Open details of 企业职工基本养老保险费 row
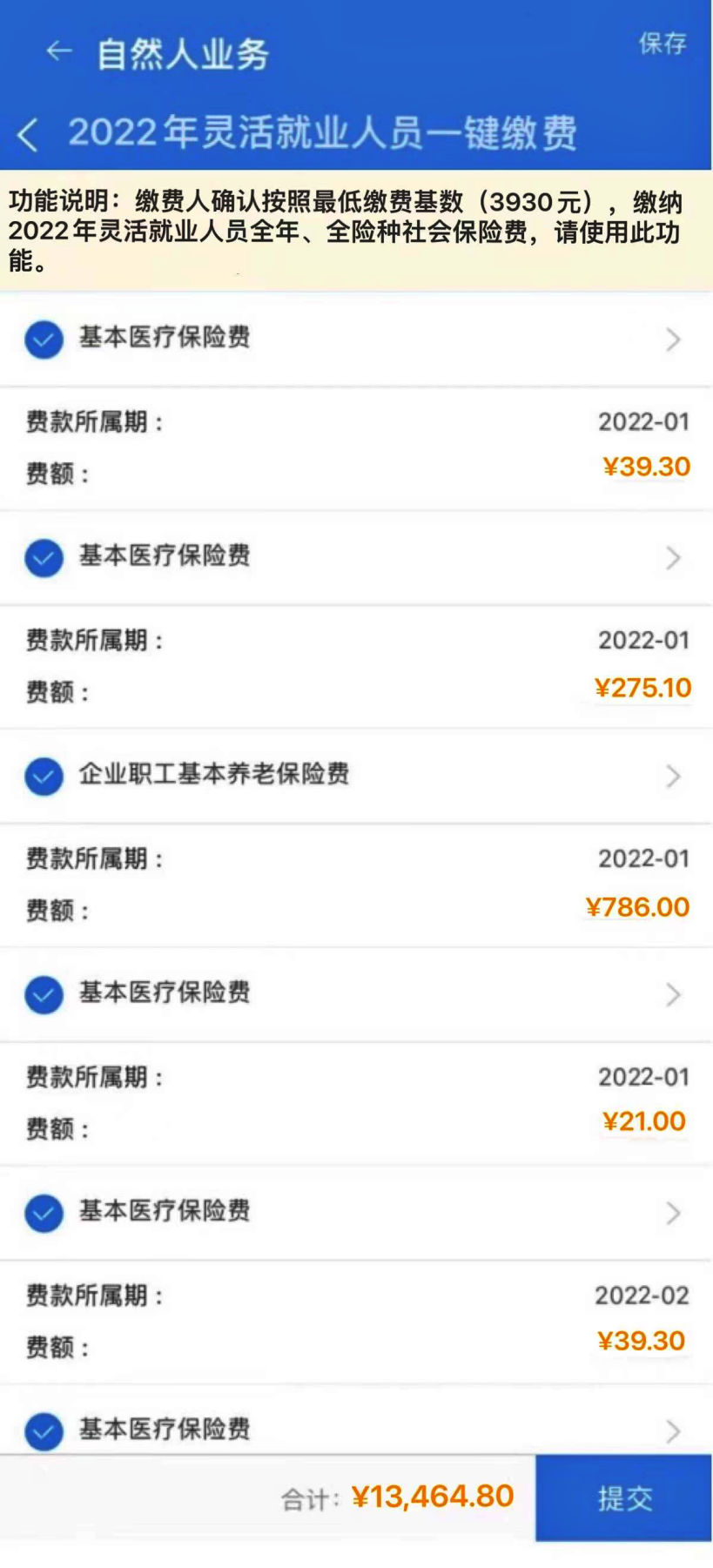This screenshot has height=1568, width=713. tap(356, 776)
